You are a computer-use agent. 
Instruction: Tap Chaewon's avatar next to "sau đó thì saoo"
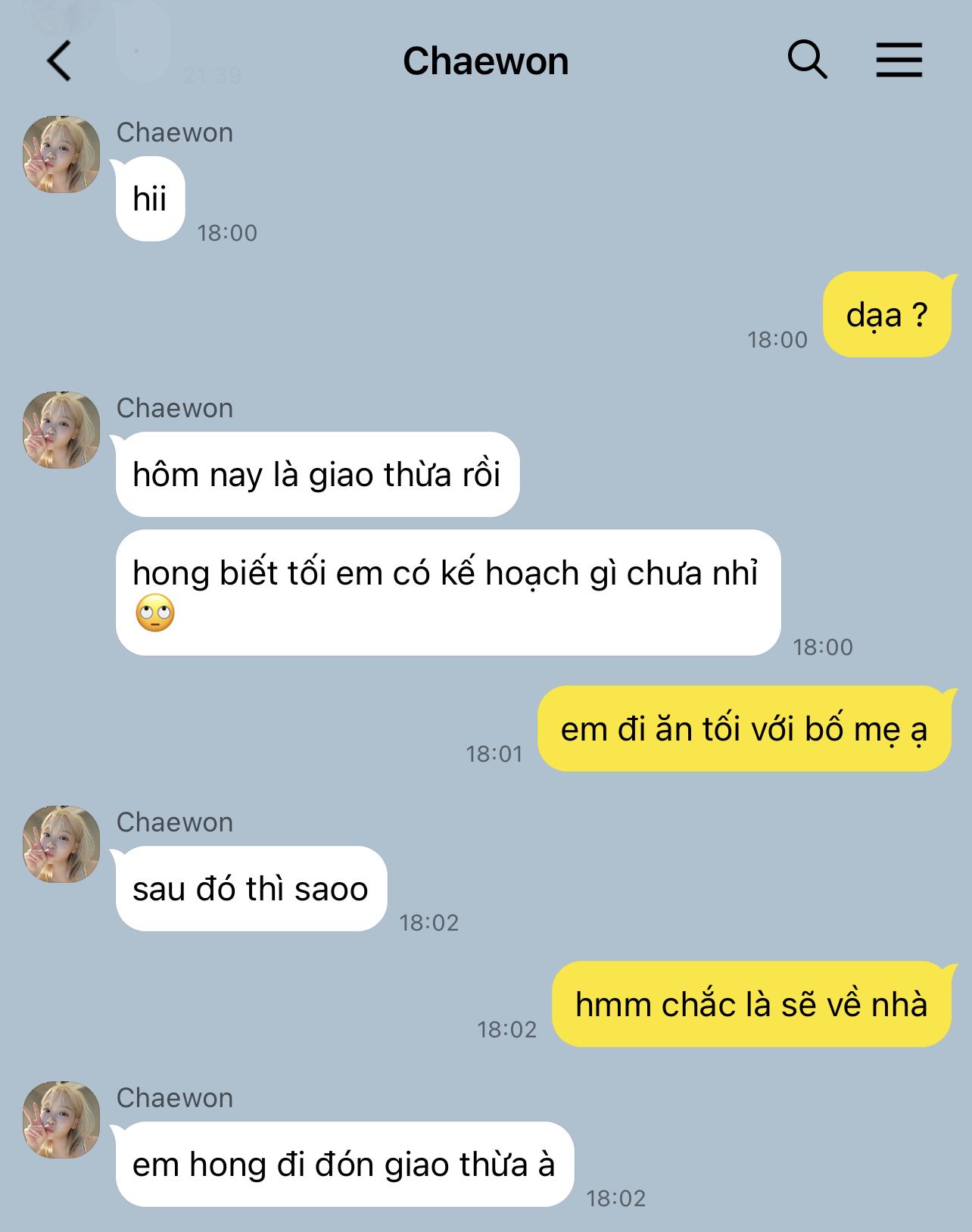61,844
